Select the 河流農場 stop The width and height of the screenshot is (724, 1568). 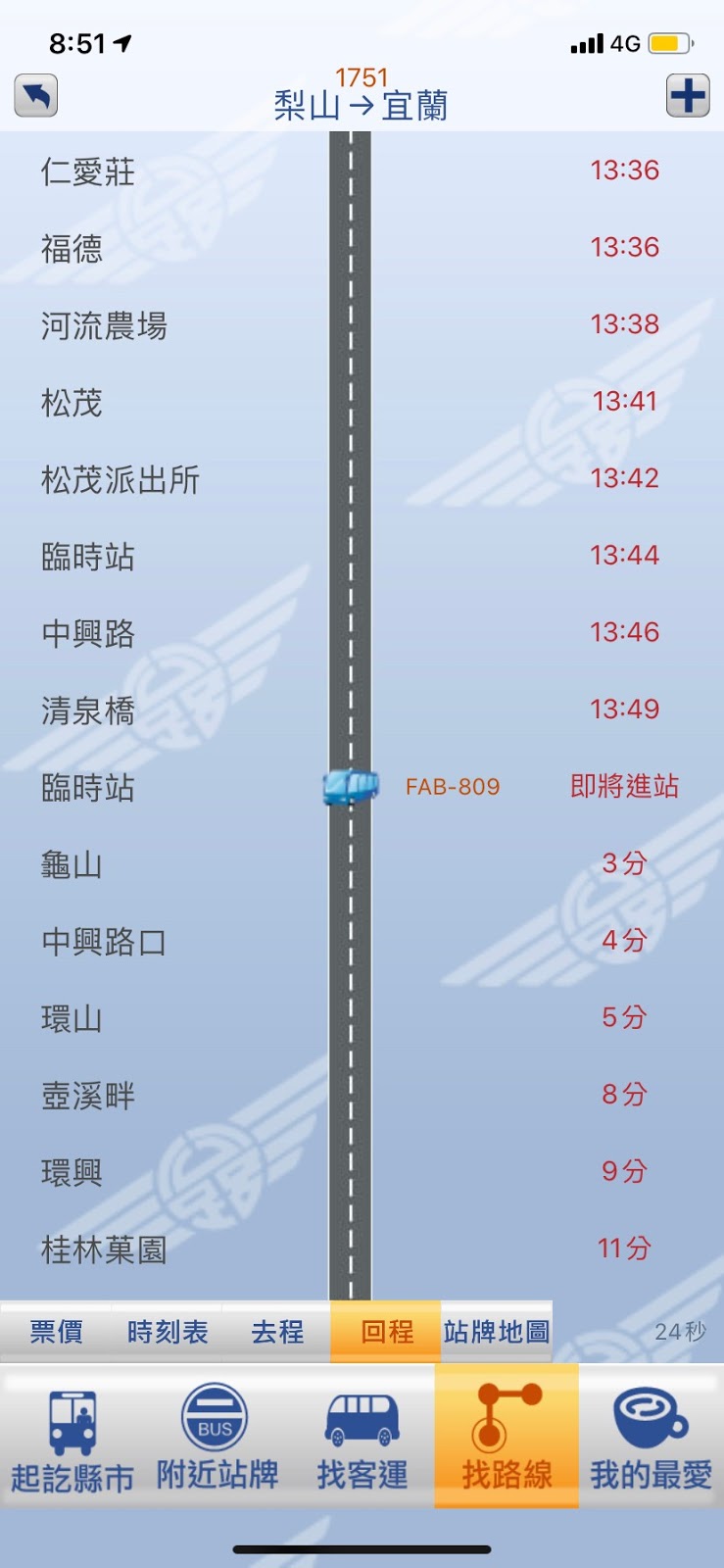click(362, 324)
